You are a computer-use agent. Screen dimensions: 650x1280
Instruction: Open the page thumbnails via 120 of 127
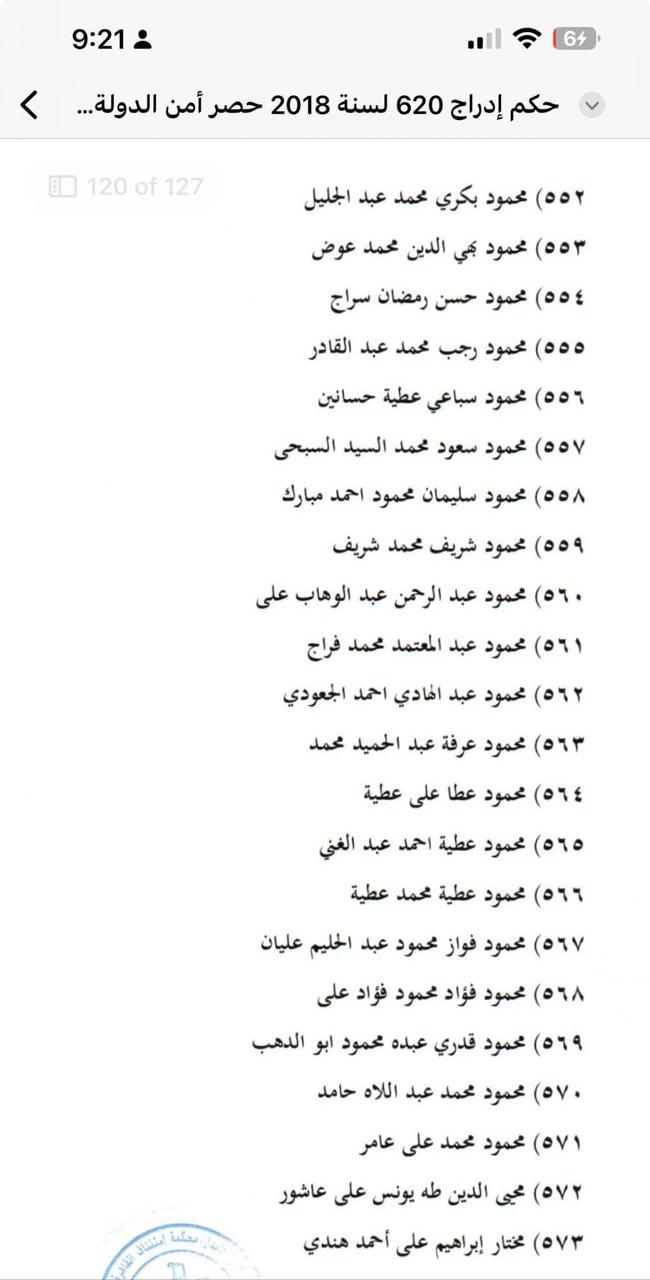[126, 186]
